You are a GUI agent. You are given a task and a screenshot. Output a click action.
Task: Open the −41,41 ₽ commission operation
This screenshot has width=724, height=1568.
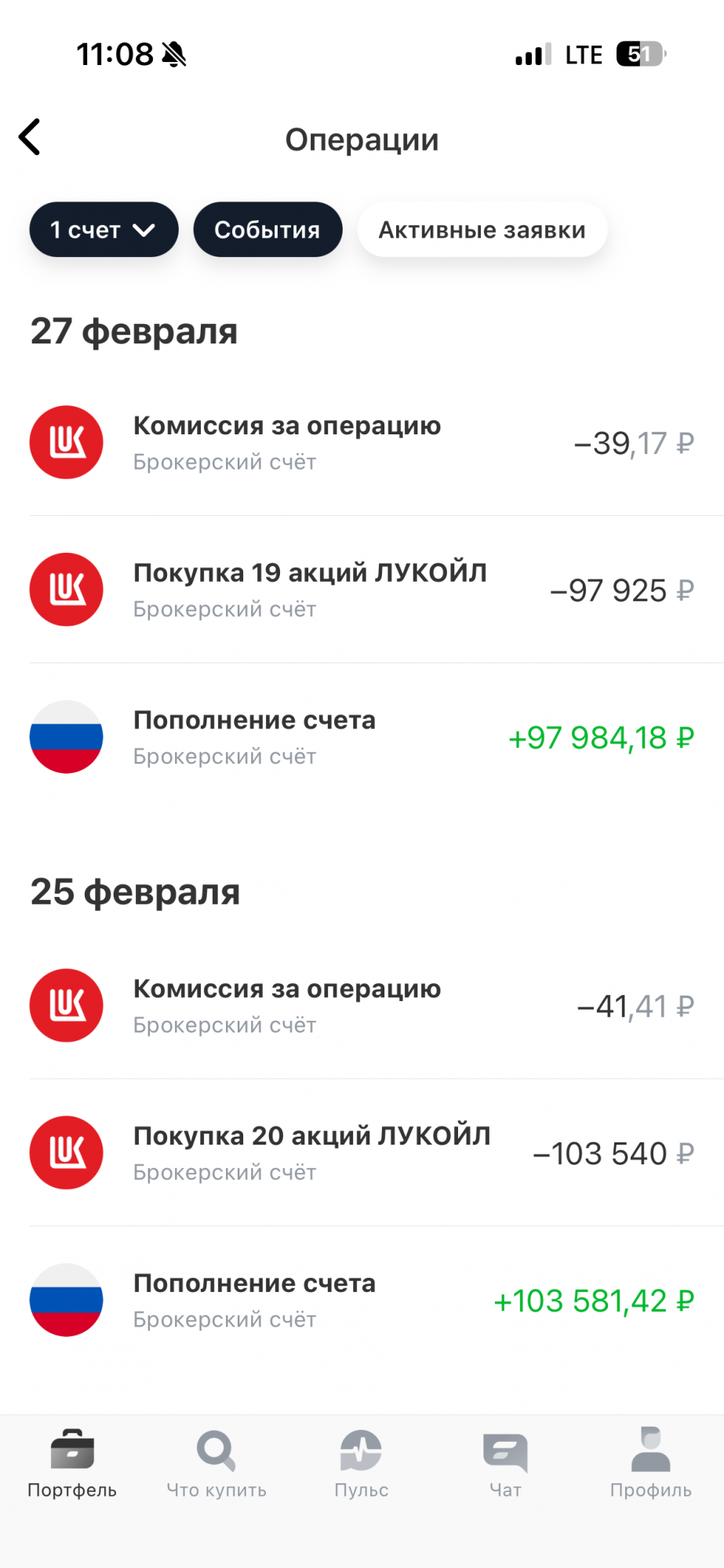click(362, 1006)
